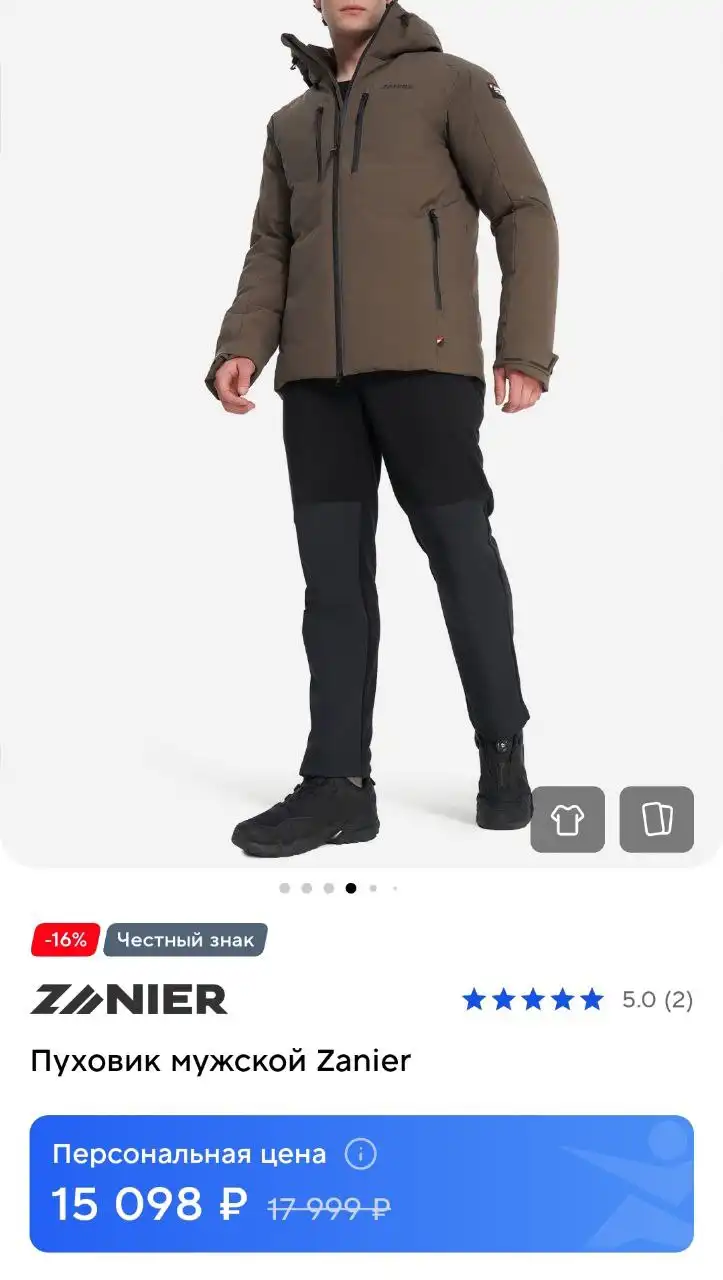Tap the t-shirt icon on the product photo
This screenshot has height=1280, width=723.
pos(567,819)
